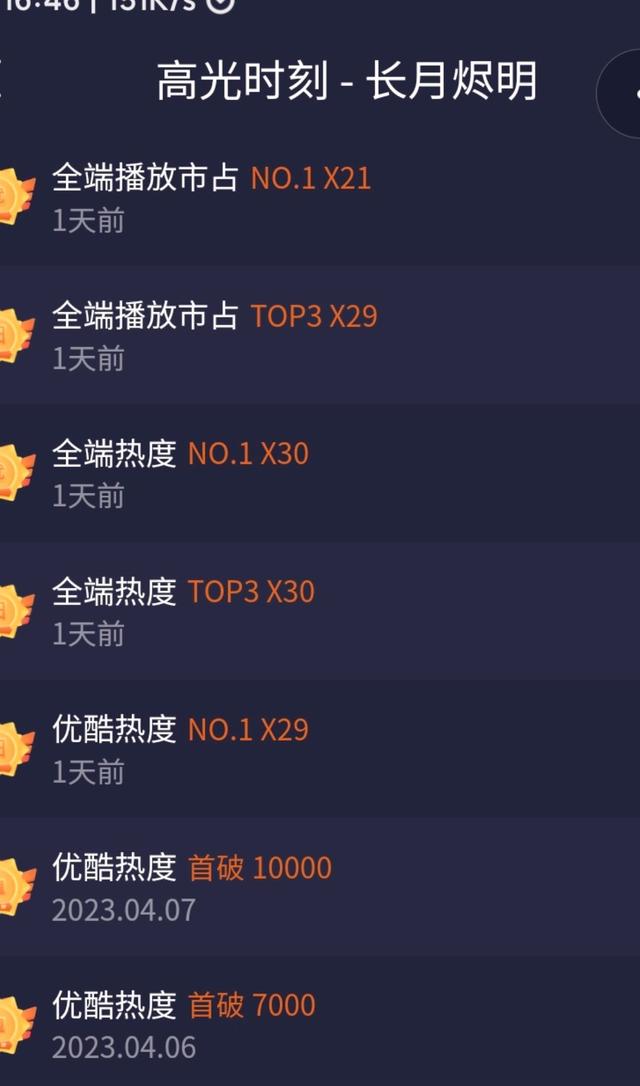This screenshot has height=1086, width=640.
Task: Open the capsule menu button beside the title
Action: pyautogui.click(x=620, y=93)
